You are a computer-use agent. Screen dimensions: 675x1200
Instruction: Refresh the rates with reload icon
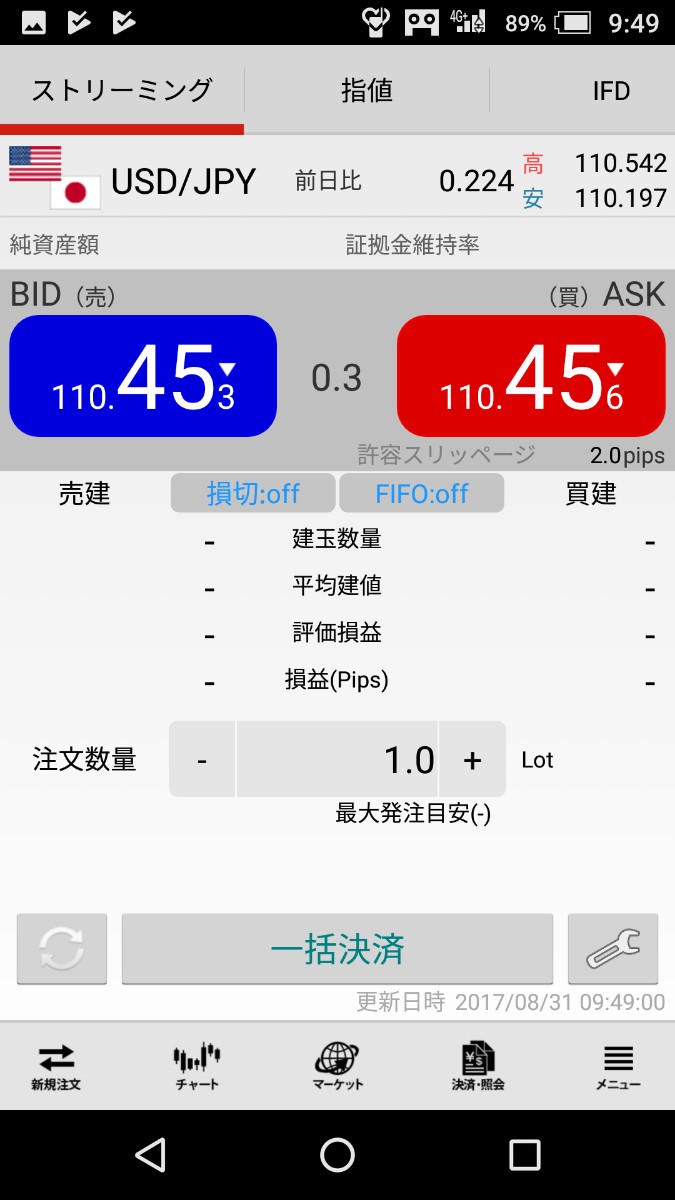62,949
